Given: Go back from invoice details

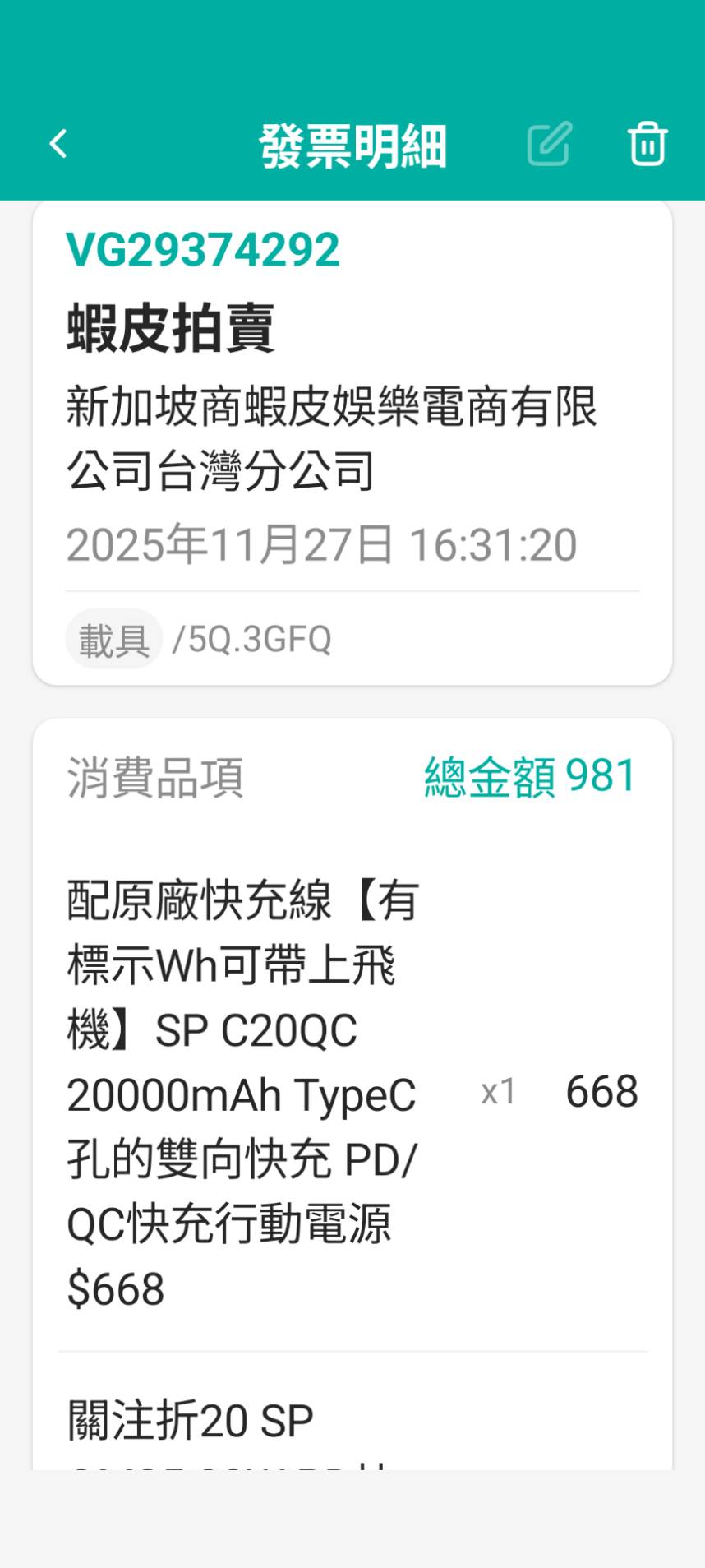Looking at the screenshot, I should [58, 144].
